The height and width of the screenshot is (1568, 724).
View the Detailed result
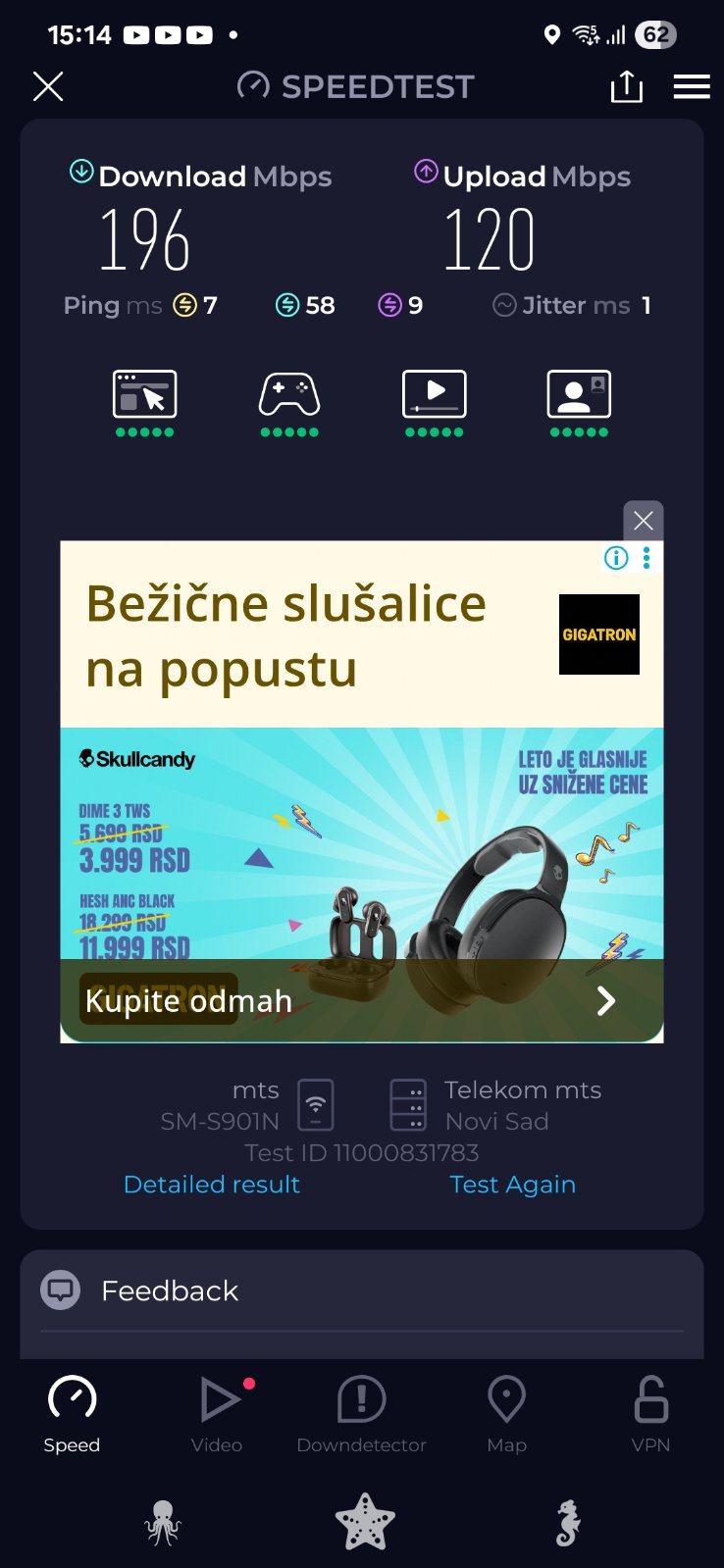[212, 1185]
